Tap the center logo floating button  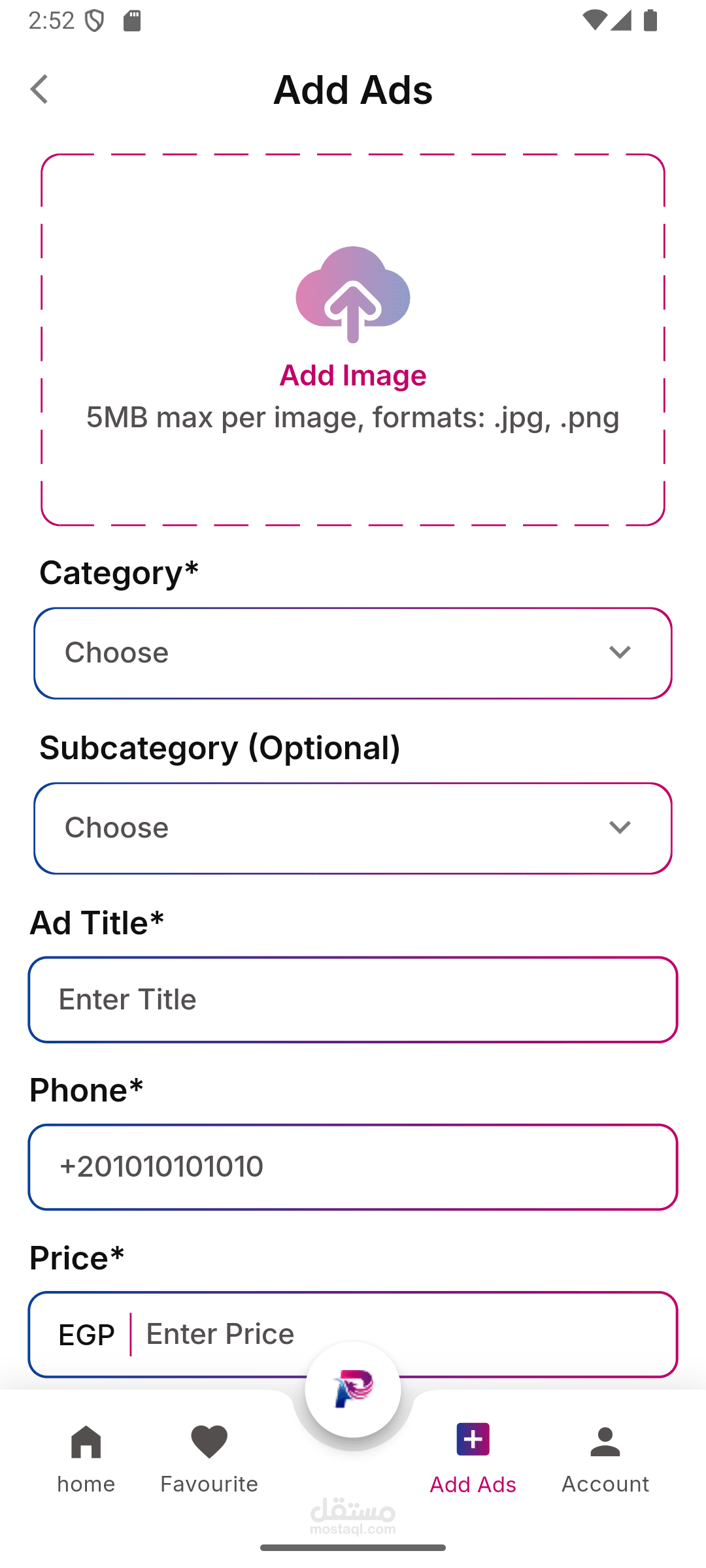tap(353, 1389)
